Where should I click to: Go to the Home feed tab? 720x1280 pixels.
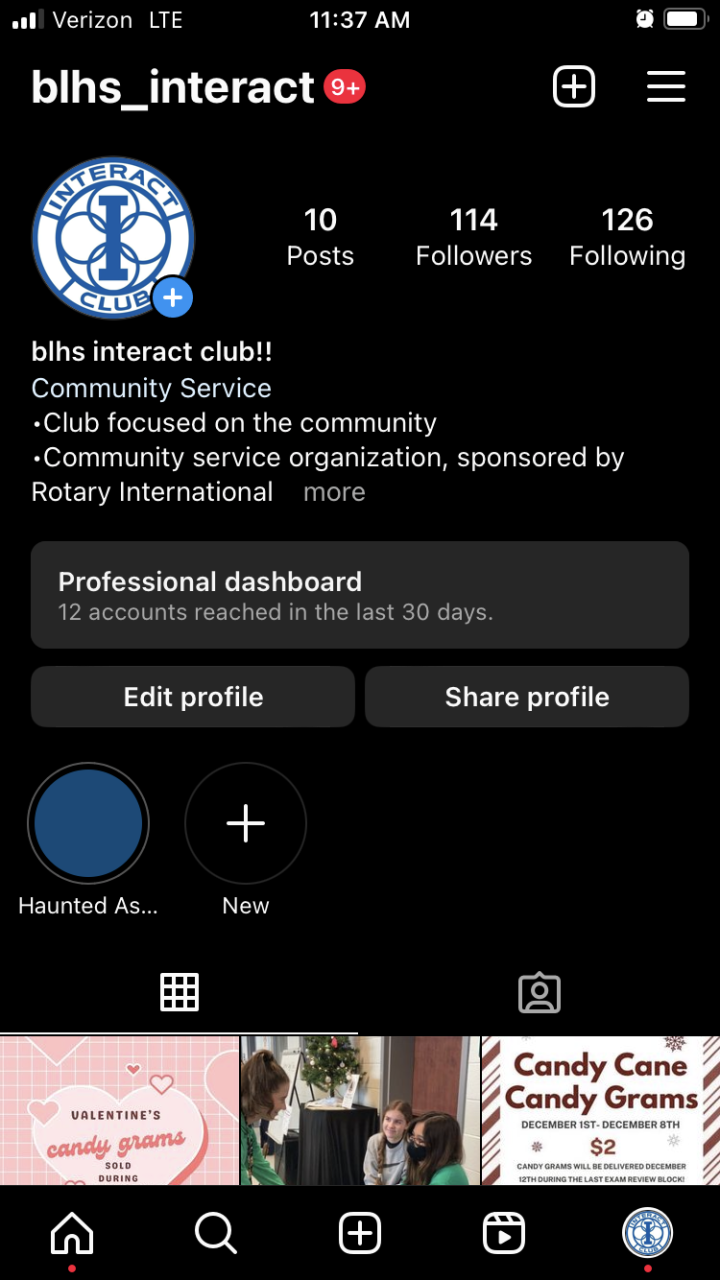coord(72,1235)
